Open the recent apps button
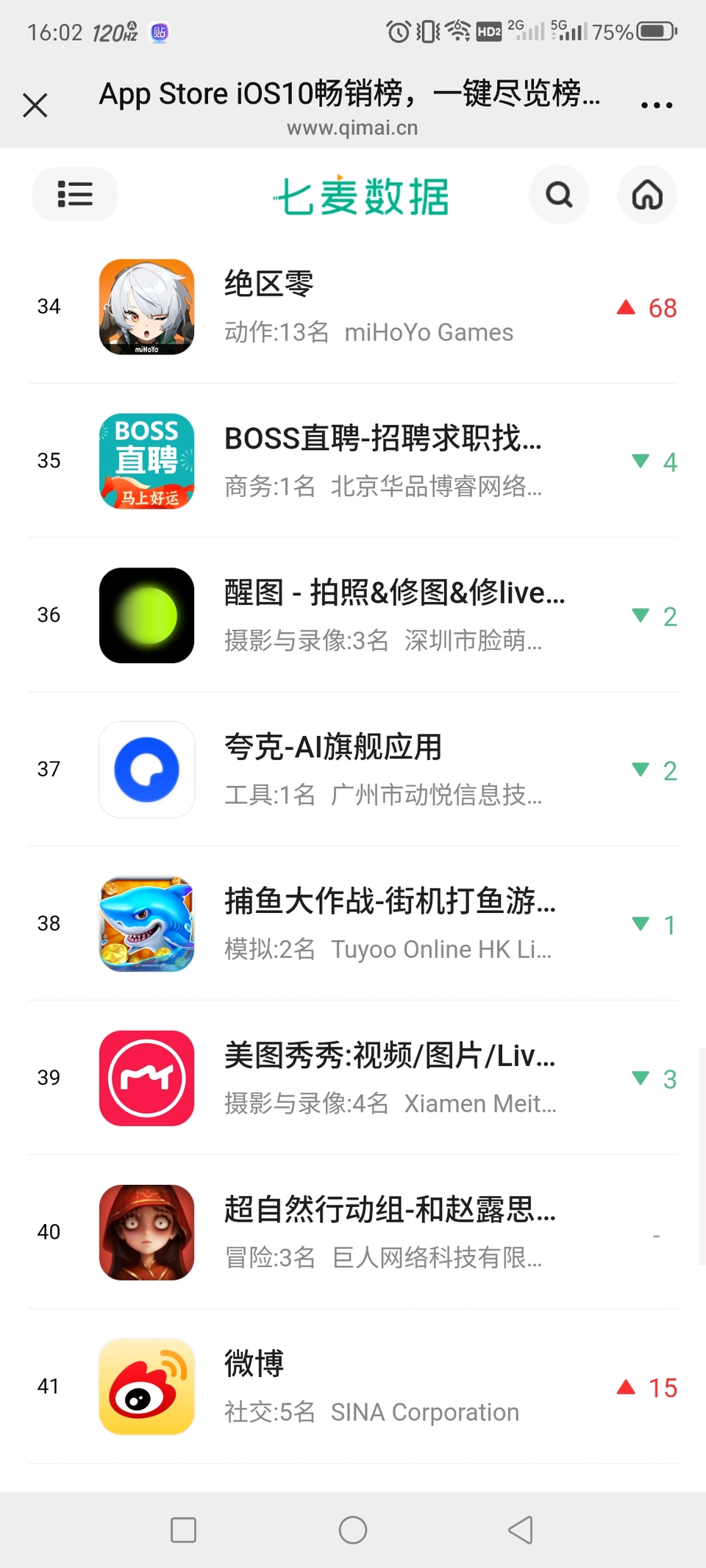 click(x=183, y=1530)
